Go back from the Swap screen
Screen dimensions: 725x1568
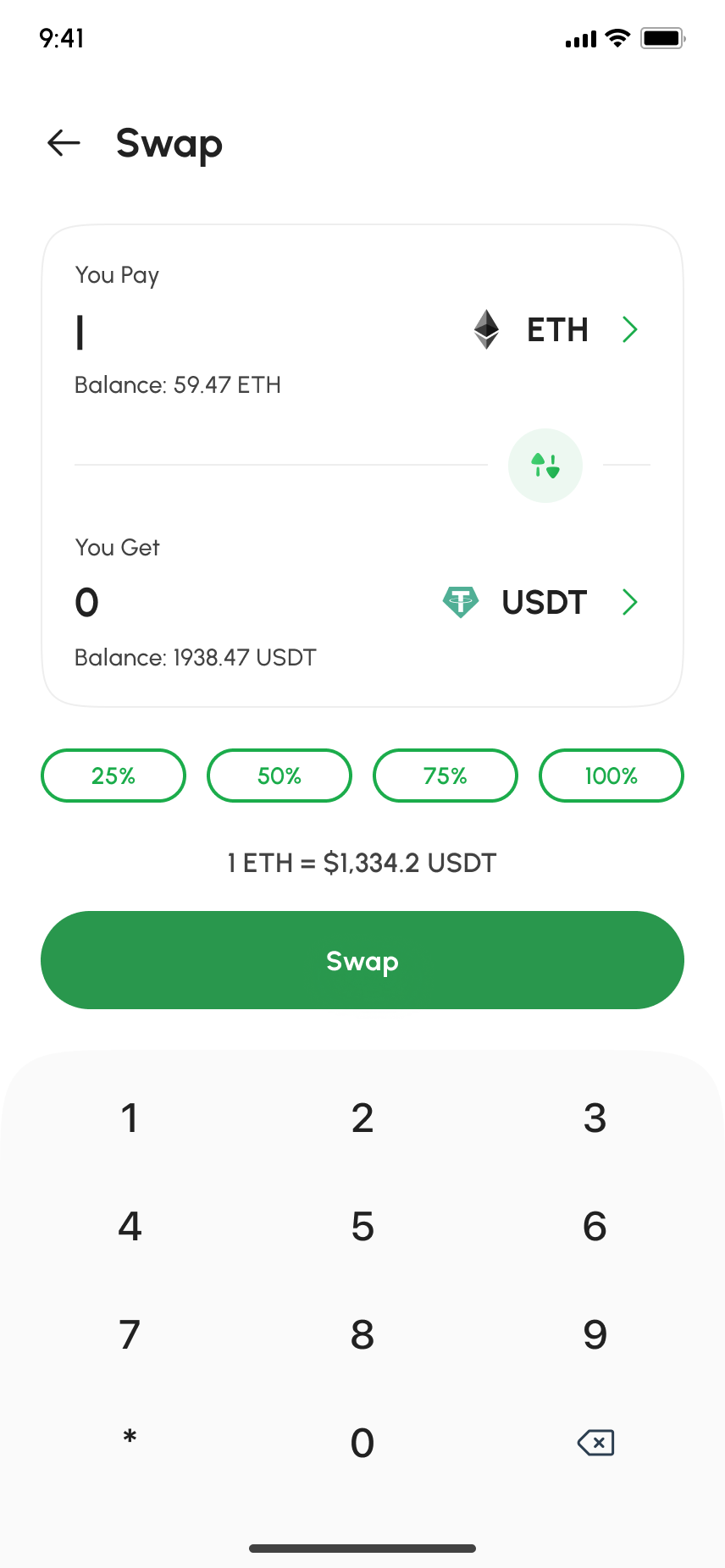click(64, 143)
